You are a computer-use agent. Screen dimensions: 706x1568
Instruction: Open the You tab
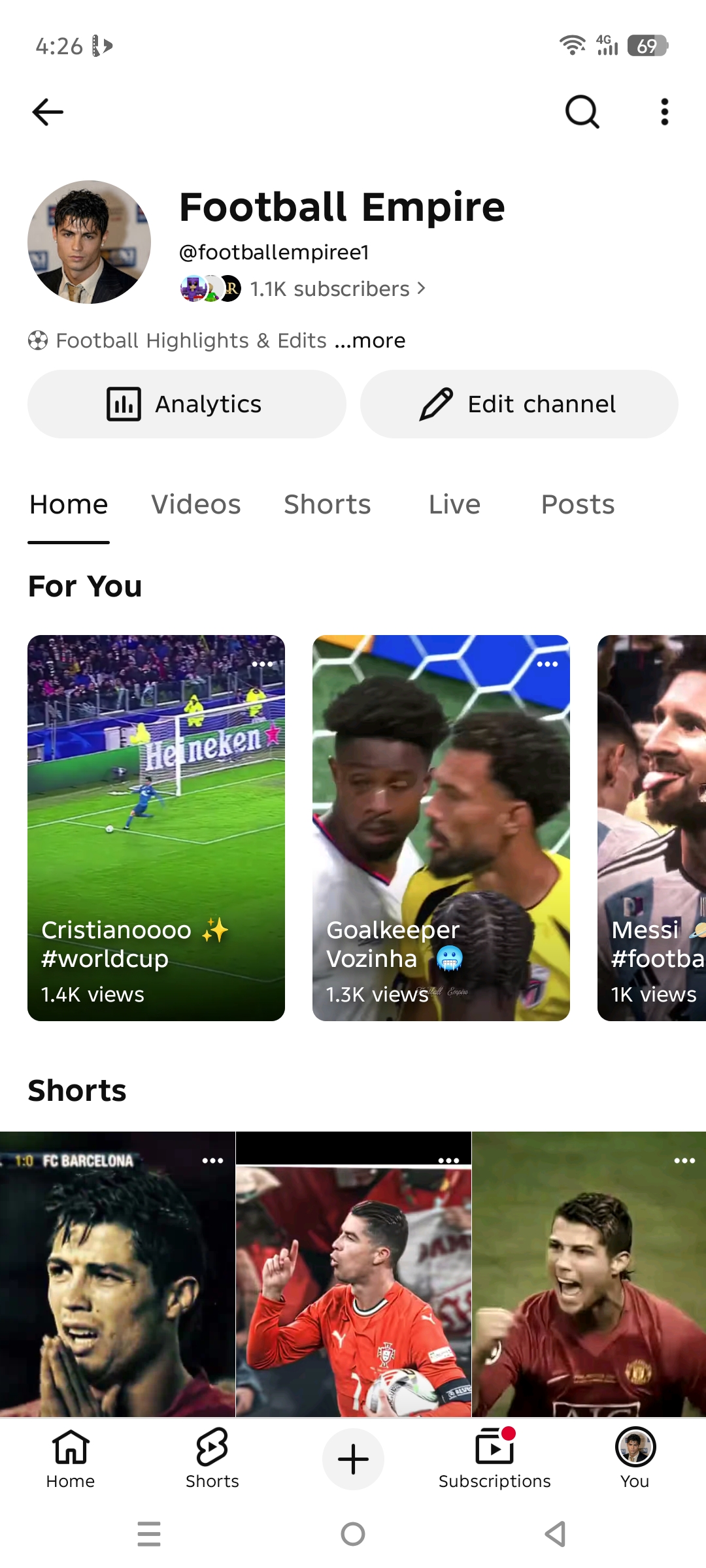(635, 1460)
